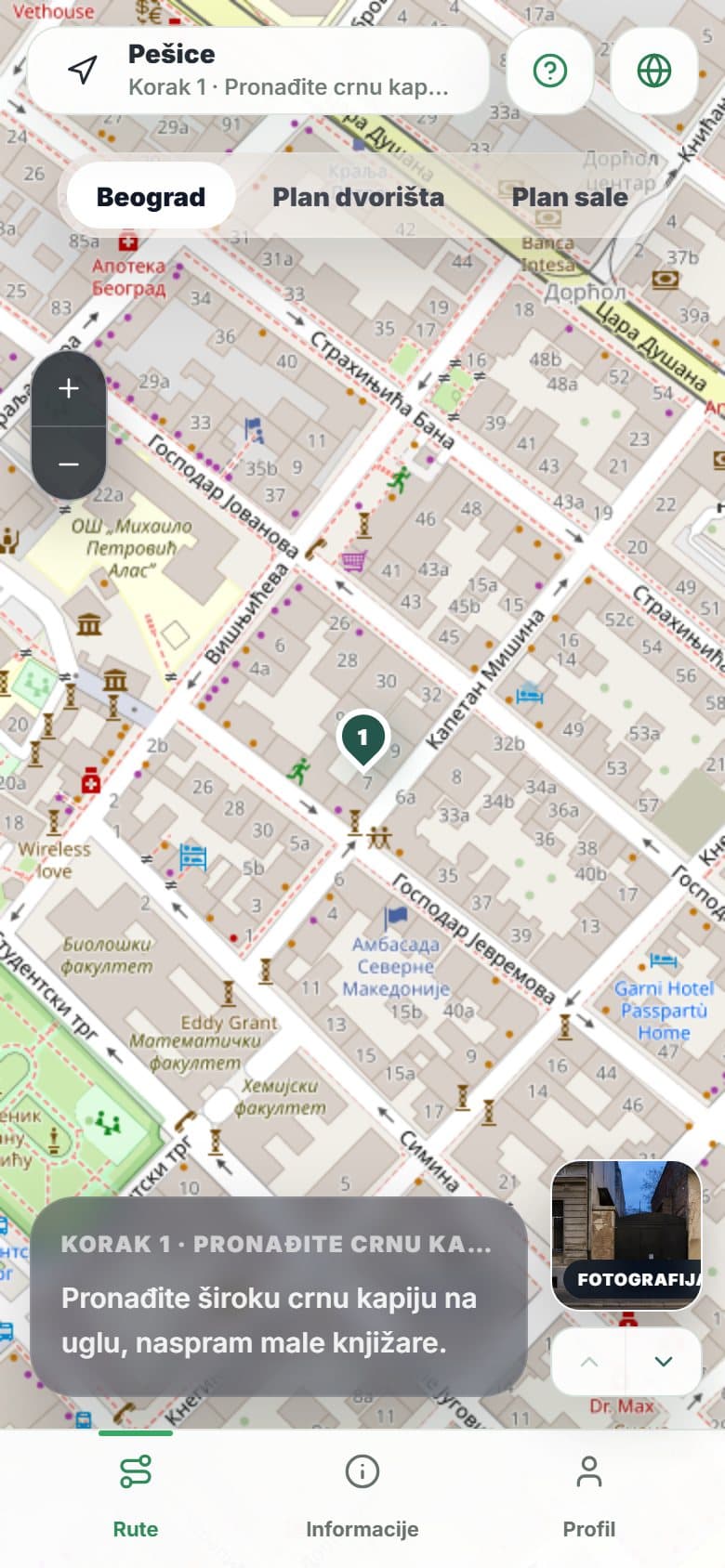Open the help question mark button

[x=550, y=71]
